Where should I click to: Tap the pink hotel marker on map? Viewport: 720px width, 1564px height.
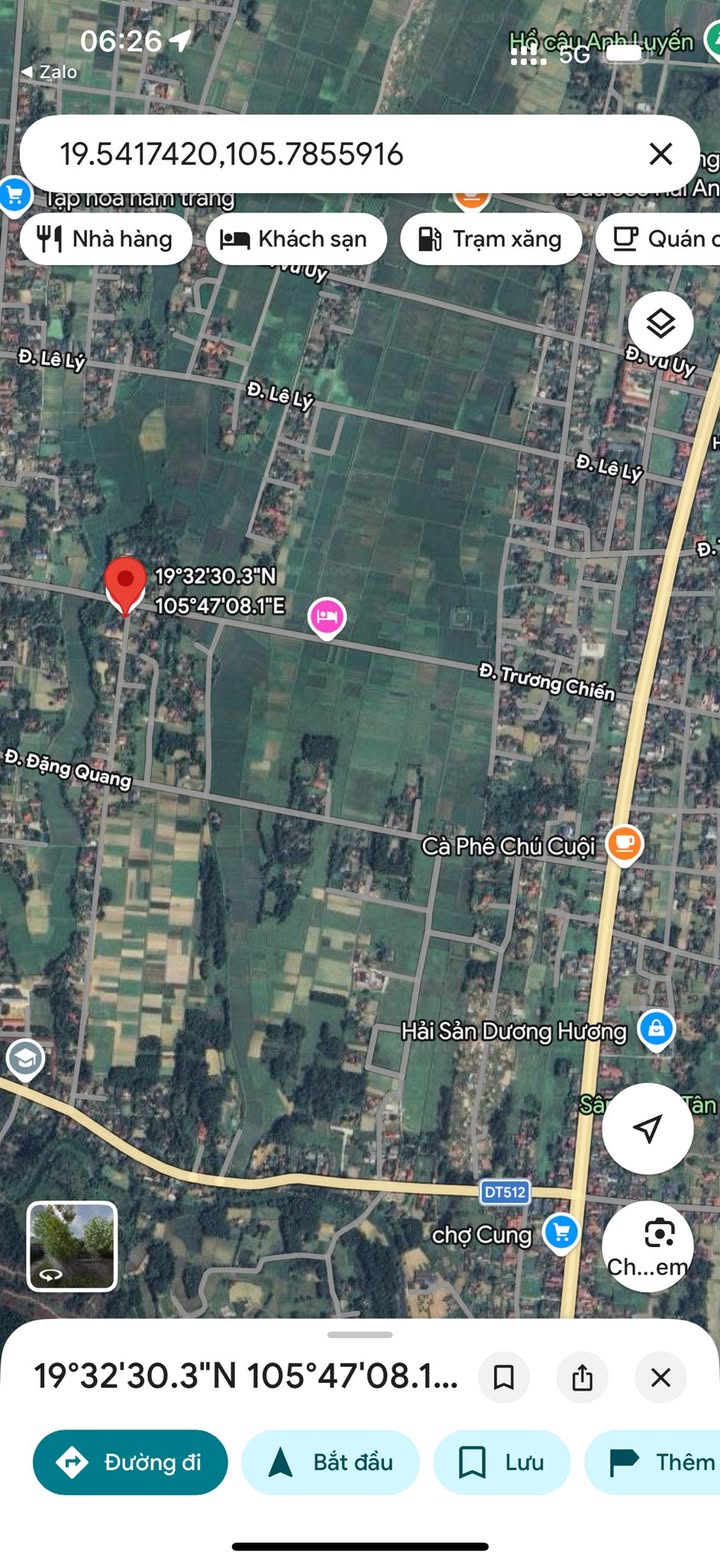[x=326, y=616]
